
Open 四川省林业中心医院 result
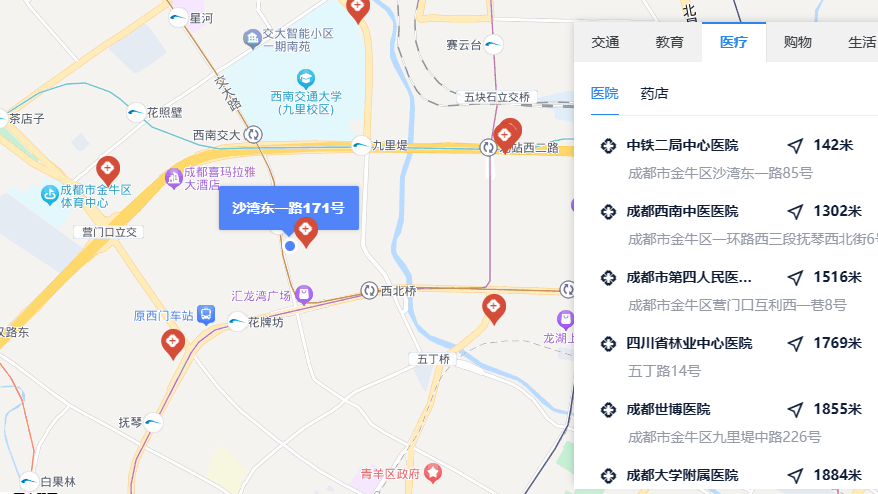point(688,343)
